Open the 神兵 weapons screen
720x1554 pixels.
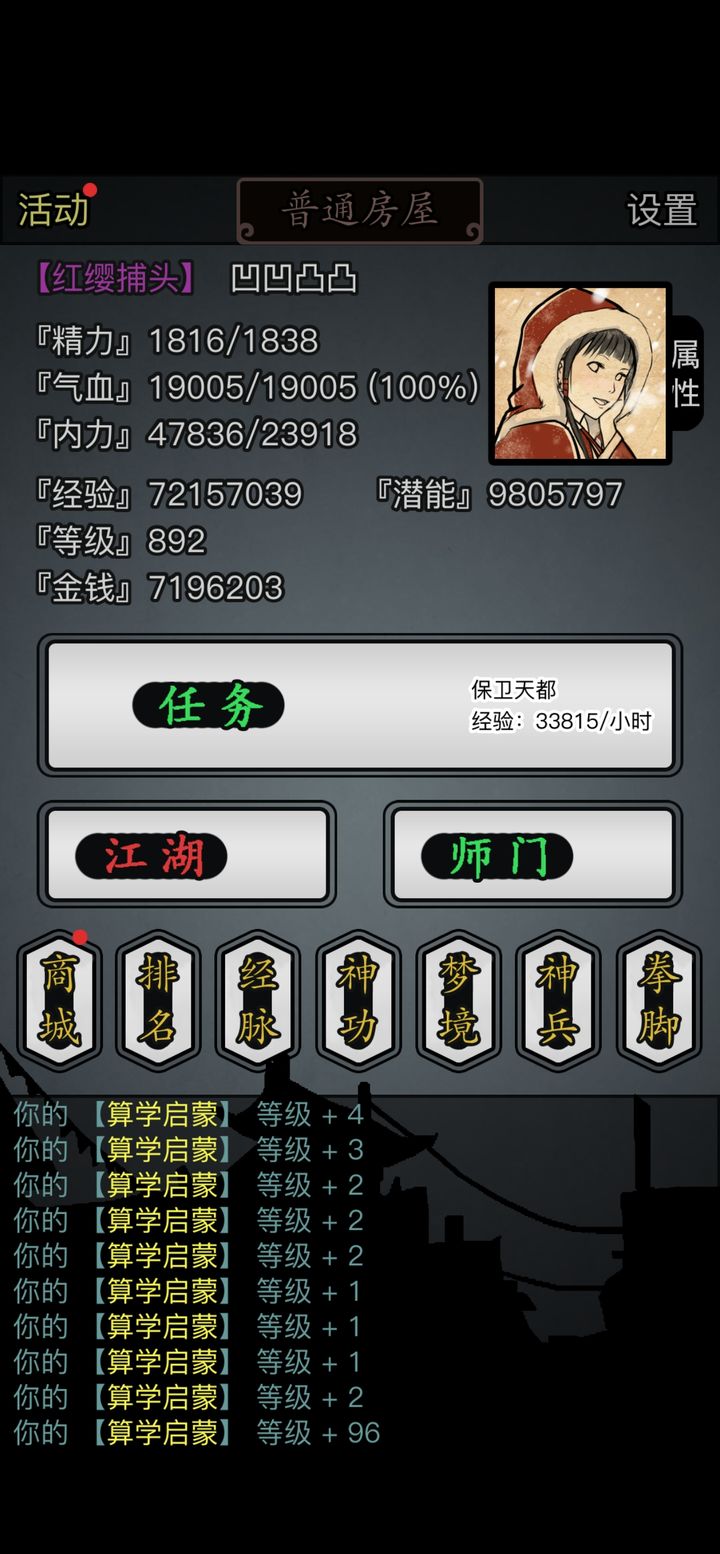[558, 1000]
